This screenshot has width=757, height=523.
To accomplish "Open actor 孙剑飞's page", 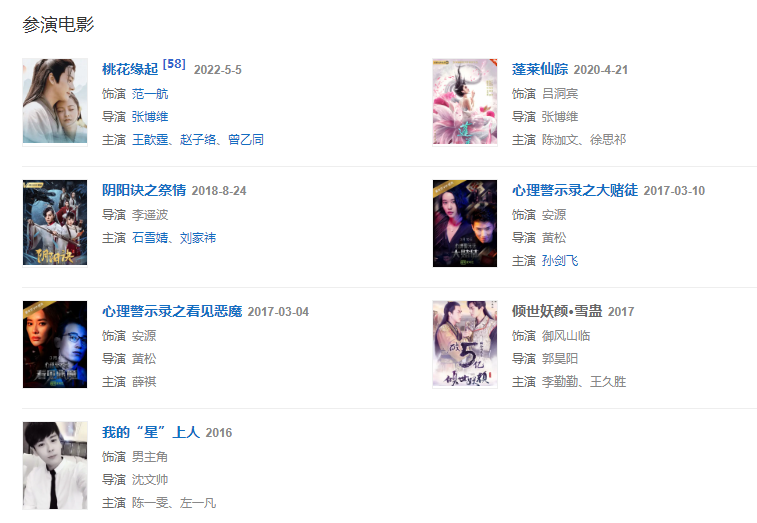I will 560,260.
